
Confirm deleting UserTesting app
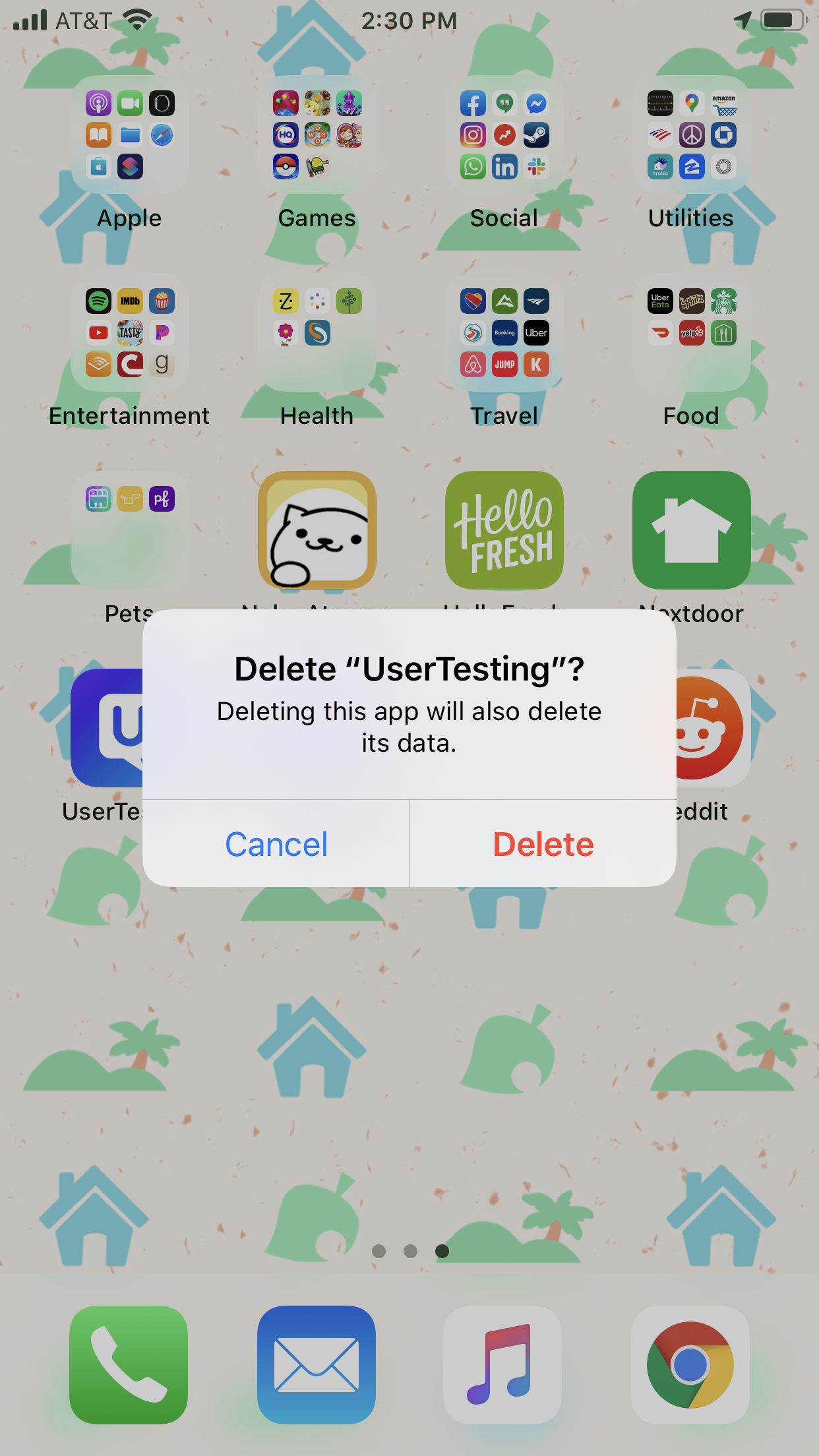(x=543, y=844)
